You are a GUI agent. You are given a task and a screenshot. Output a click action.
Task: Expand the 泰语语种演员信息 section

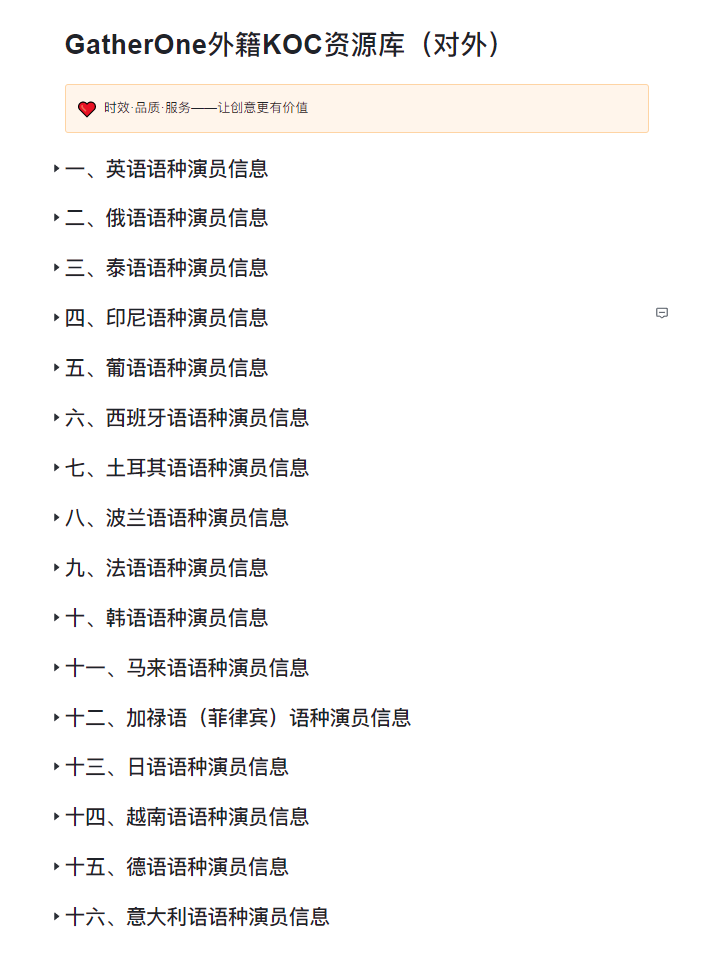click(56, 267)
